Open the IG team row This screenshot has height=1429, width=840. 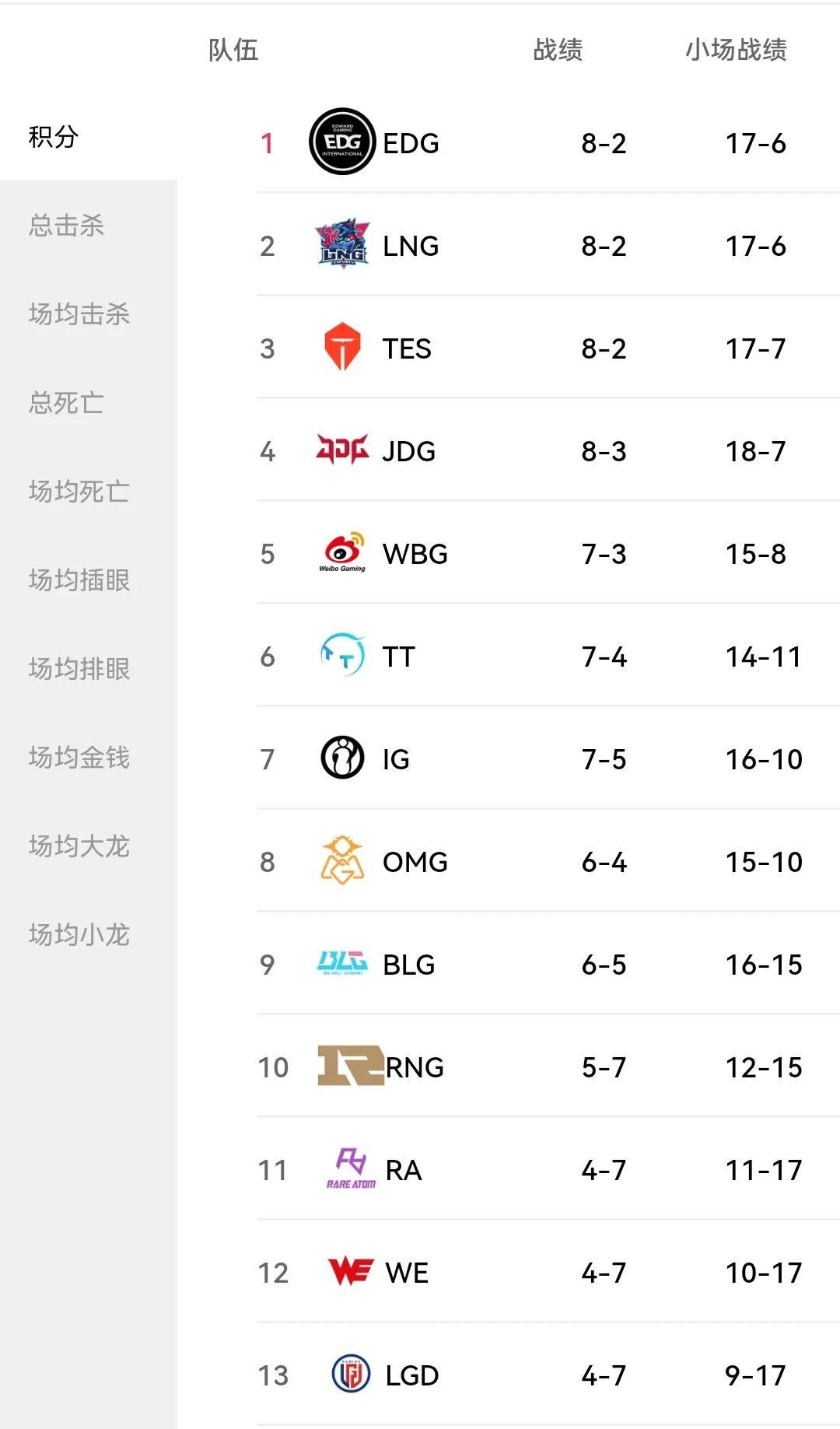396,759
